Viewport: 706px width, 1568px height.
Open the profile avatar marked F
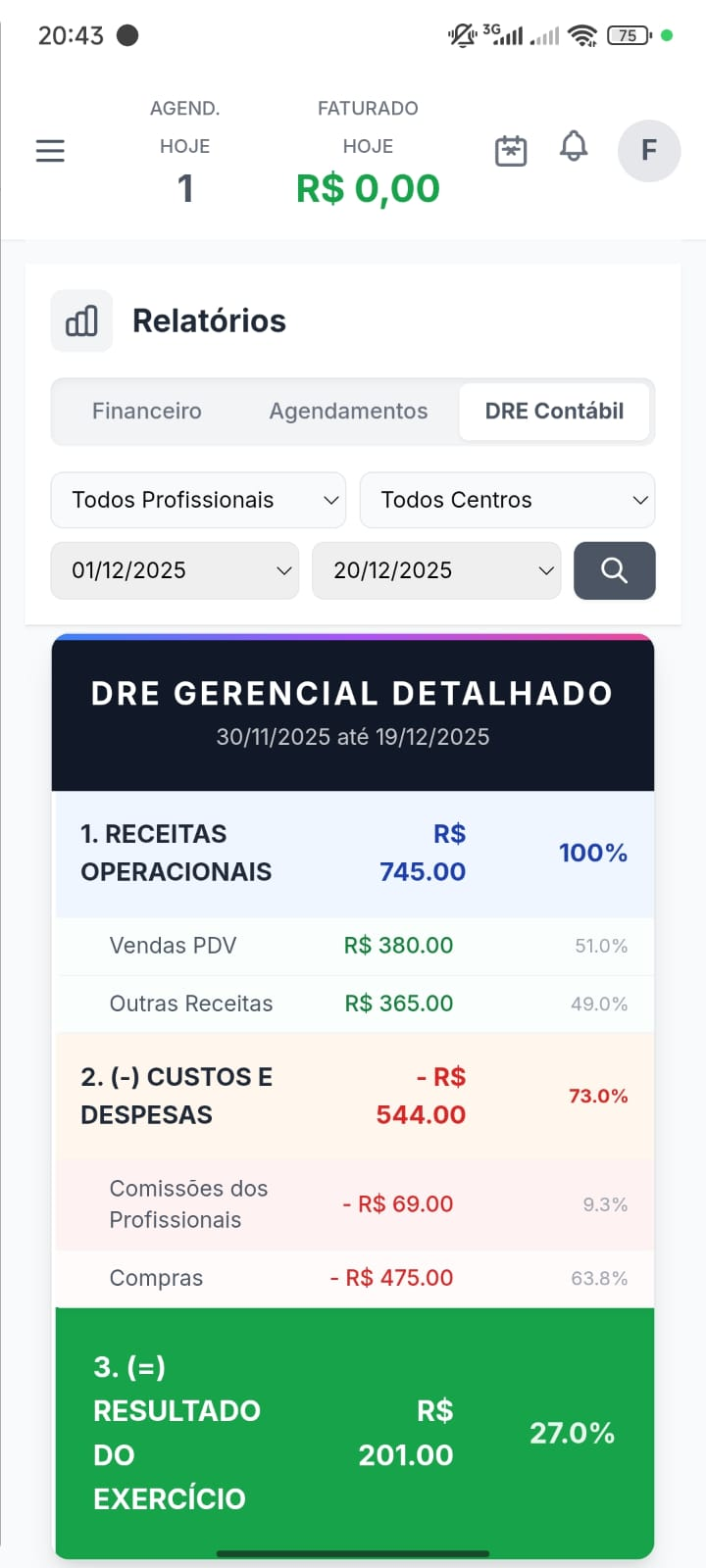(x=648, y=151)
